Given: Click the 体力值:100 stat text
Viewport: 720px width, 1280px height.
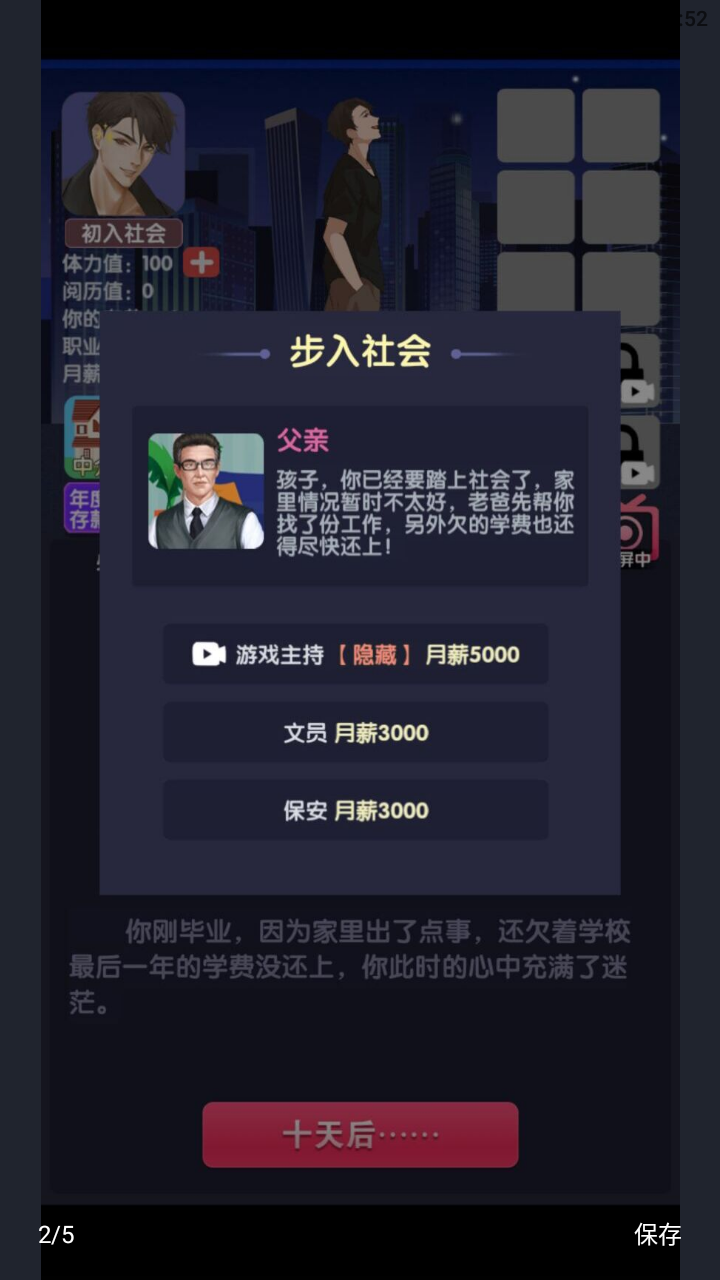Looking at the screenshot, I should point(115,263).
